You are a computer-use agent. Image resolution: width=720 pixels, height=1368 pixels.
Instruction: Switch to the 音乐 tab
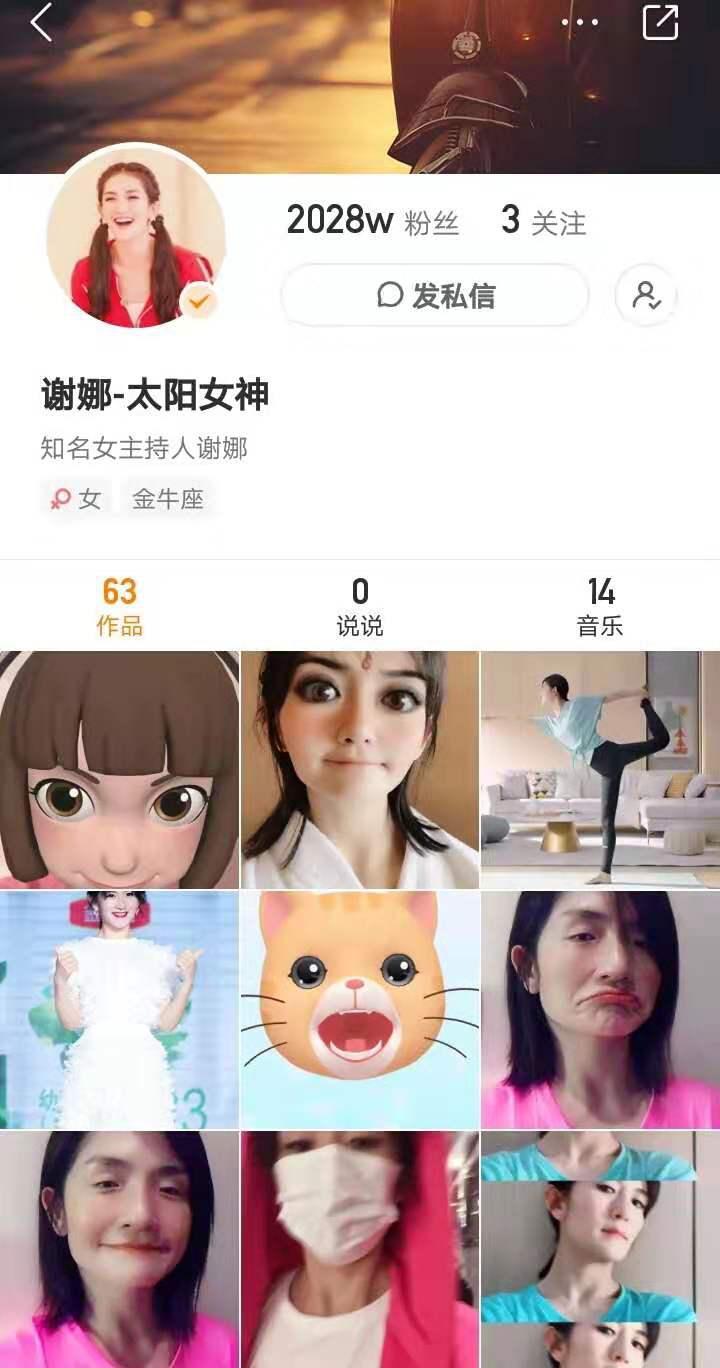click(x=600, y=607)
